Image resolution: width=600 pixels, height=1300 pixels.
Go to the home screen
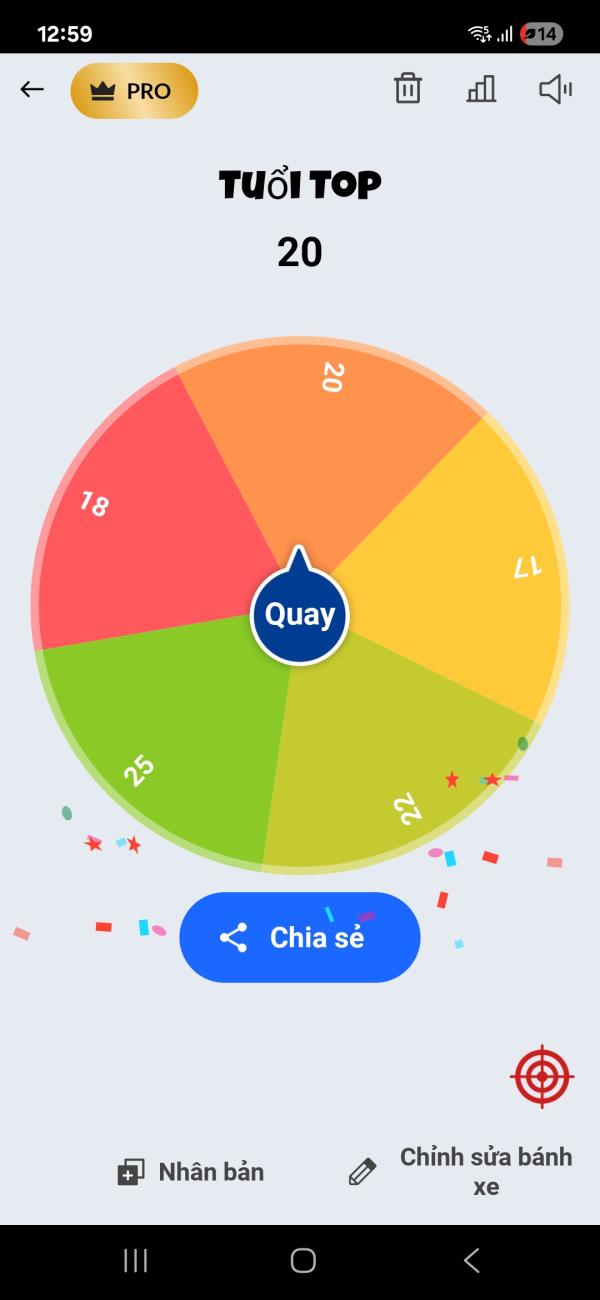click(303, 1261)
